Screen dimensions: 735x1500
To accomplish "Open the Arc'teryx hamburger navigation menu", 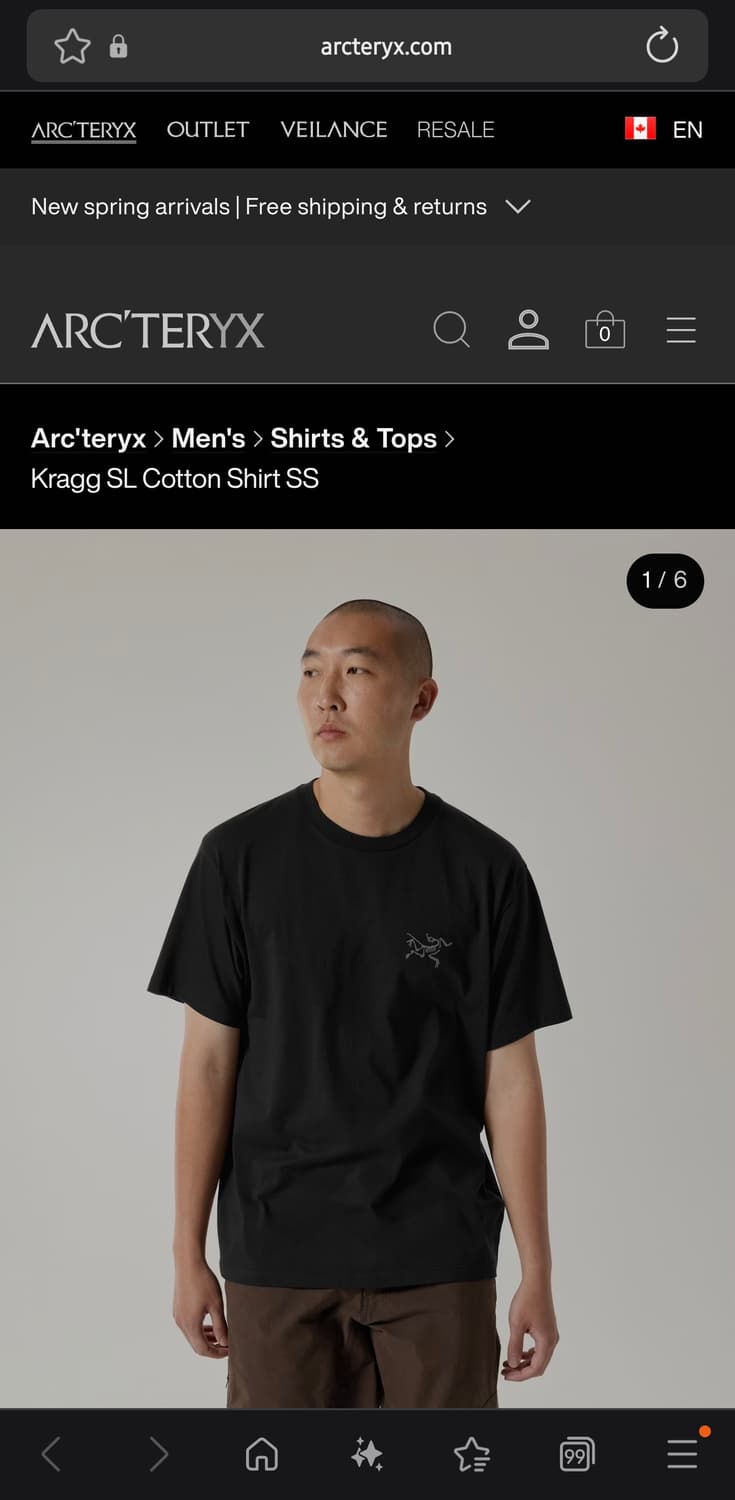I will [x=681, y=330].
